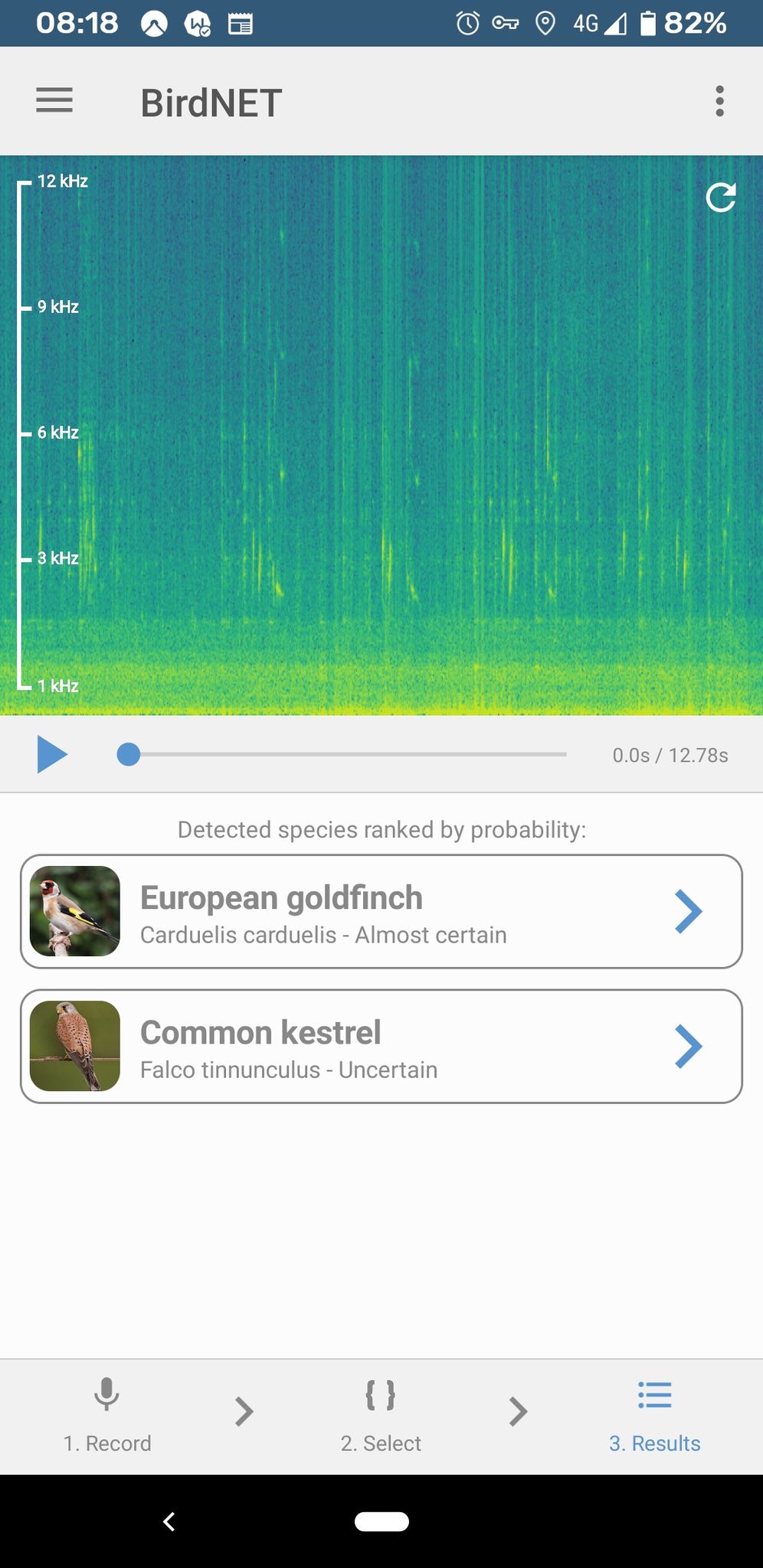The height and width of the screenshot is (1568, 763).
Task: Switch to the 1. Record step
Action: (x=107, y=1416)
